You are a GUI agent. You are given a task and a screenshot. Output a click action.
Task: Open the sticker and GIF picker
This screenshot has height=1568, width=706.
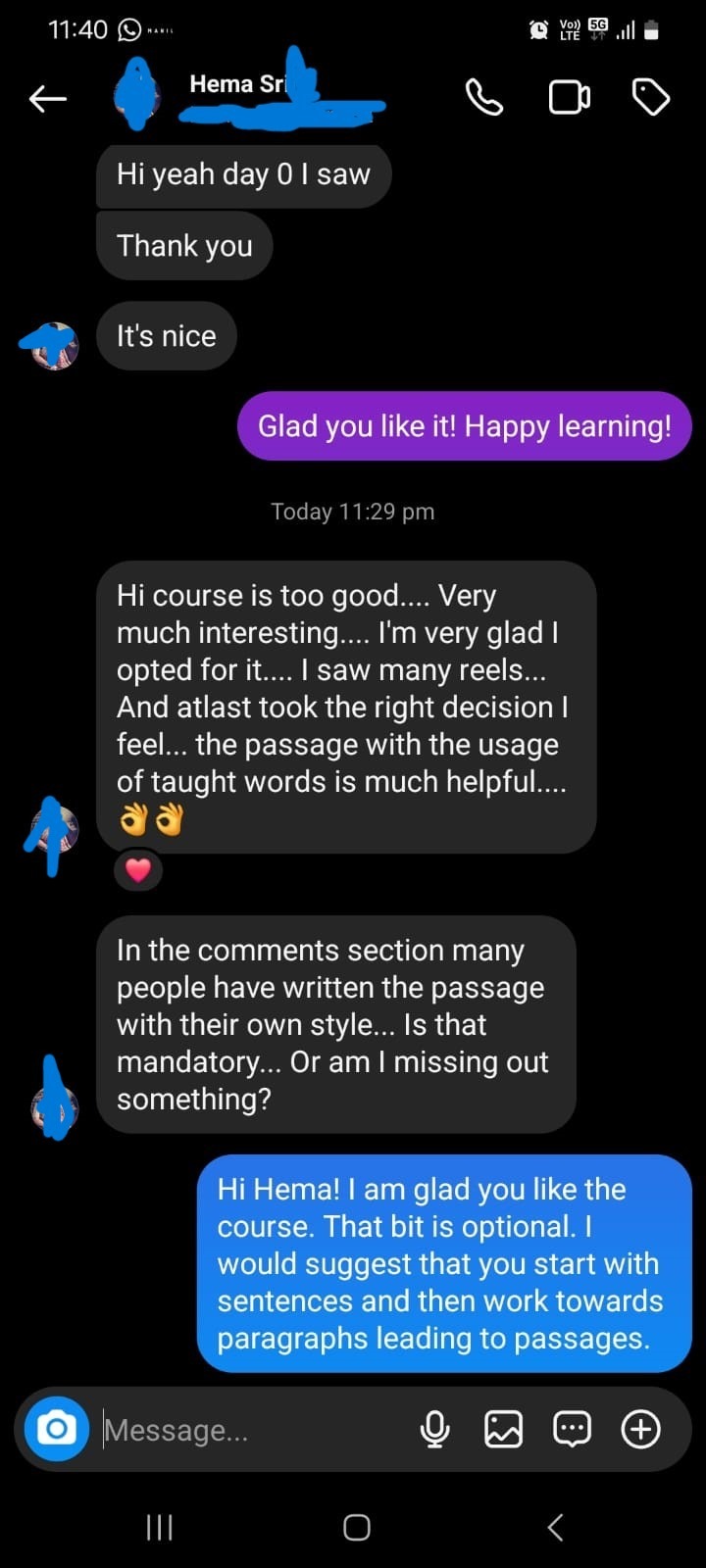point(573,1429)
